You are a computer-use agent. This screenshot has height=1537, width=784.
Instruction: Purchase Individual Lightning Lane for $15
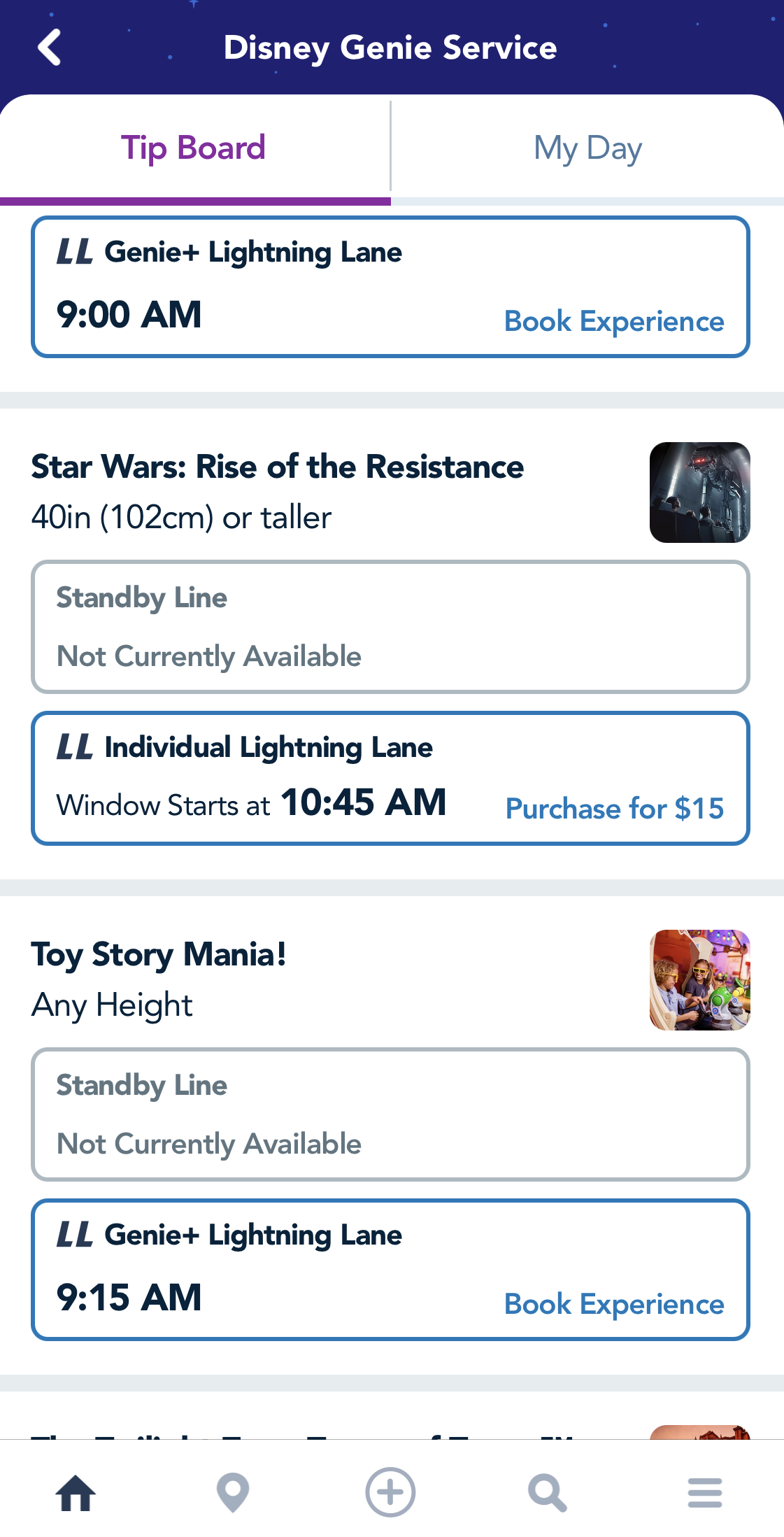(x=614, y=808)
